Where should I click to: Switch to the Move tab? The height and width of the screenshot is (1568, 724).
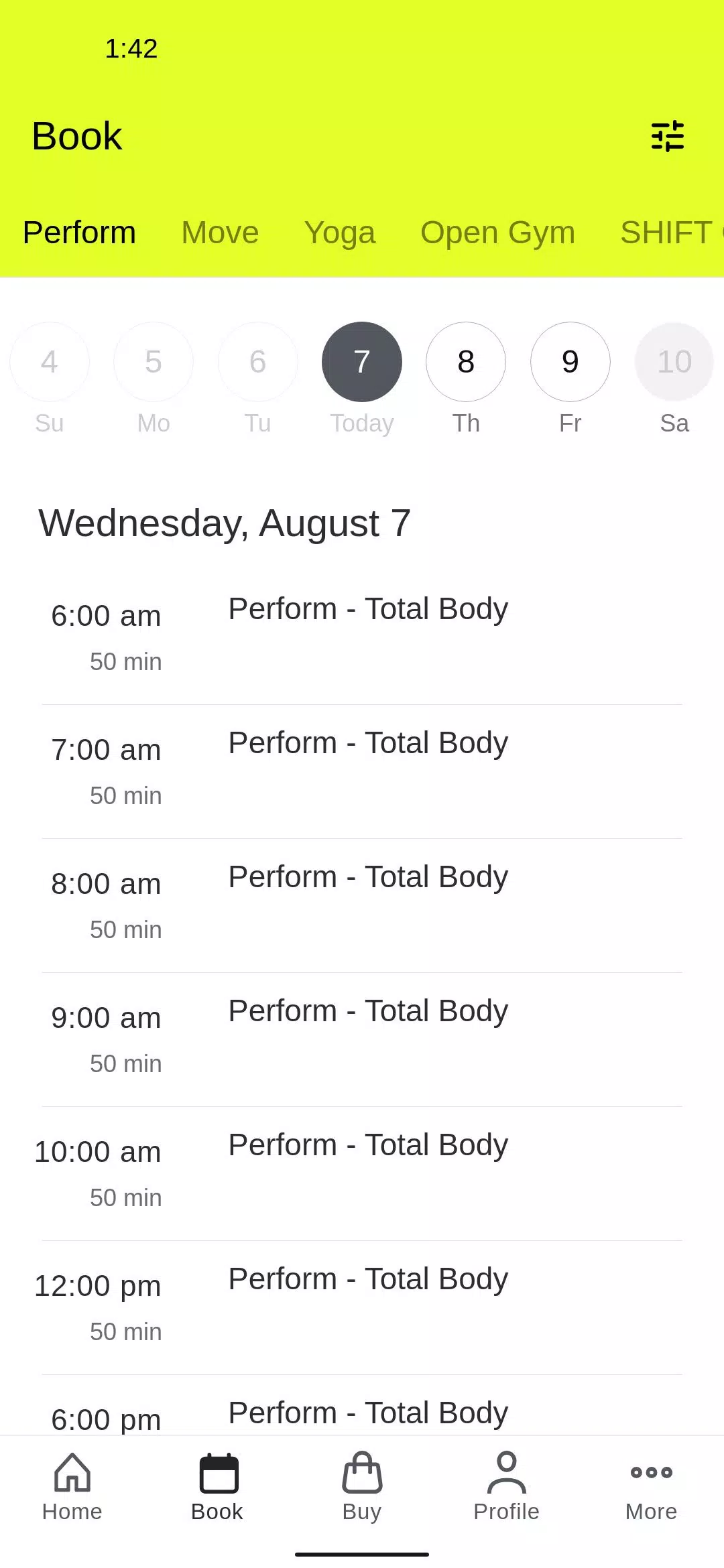(220, 233)
